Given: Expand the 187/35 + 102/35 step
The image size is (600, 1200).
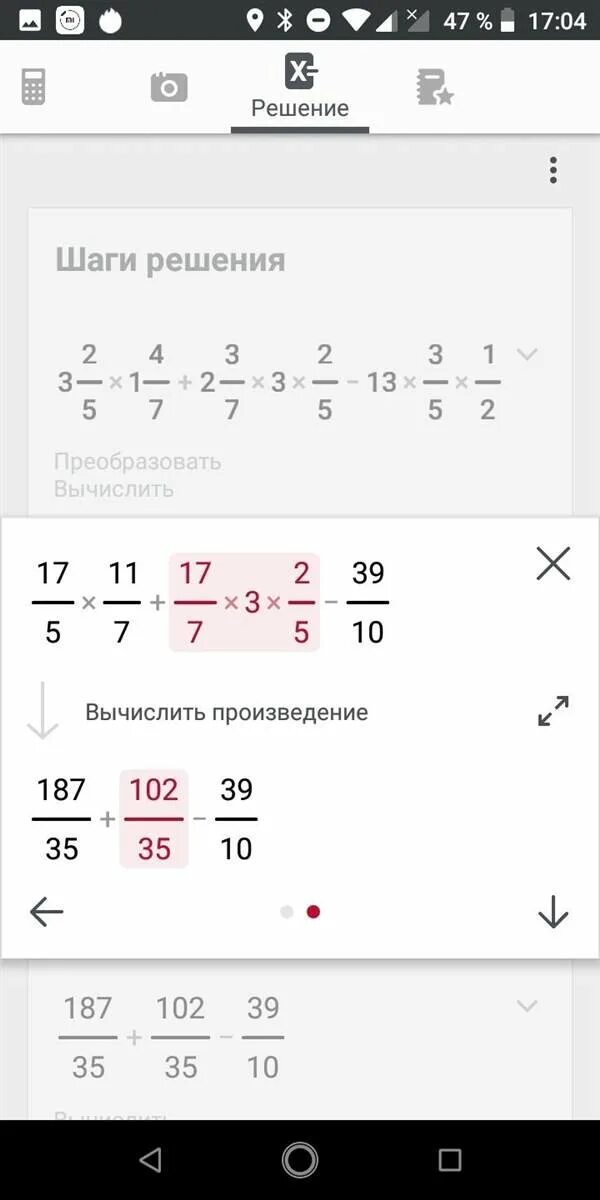Looking at the screenshot, I should click(x=527, y=1006).
